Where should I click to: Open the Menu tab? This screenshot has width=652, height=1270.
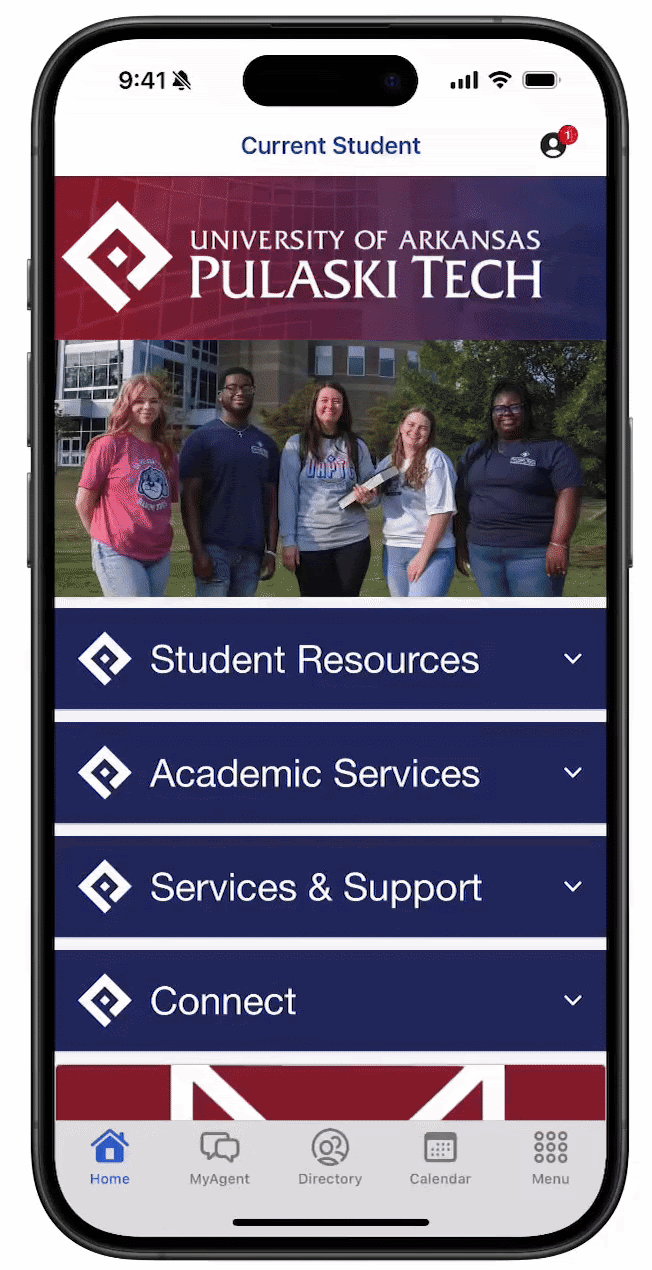point(550,1157)
